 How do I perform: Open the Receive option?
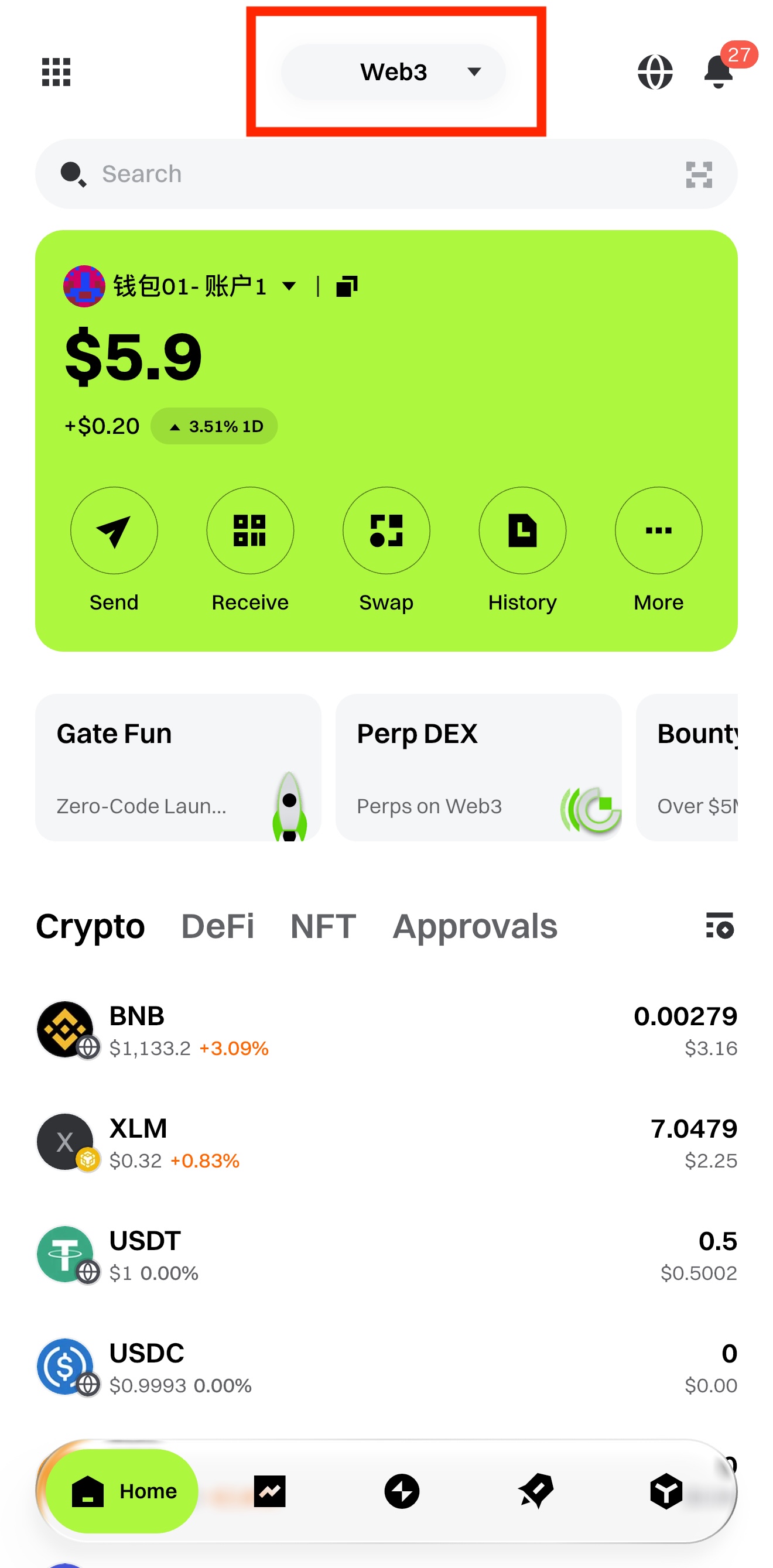[x=250, y=531]
